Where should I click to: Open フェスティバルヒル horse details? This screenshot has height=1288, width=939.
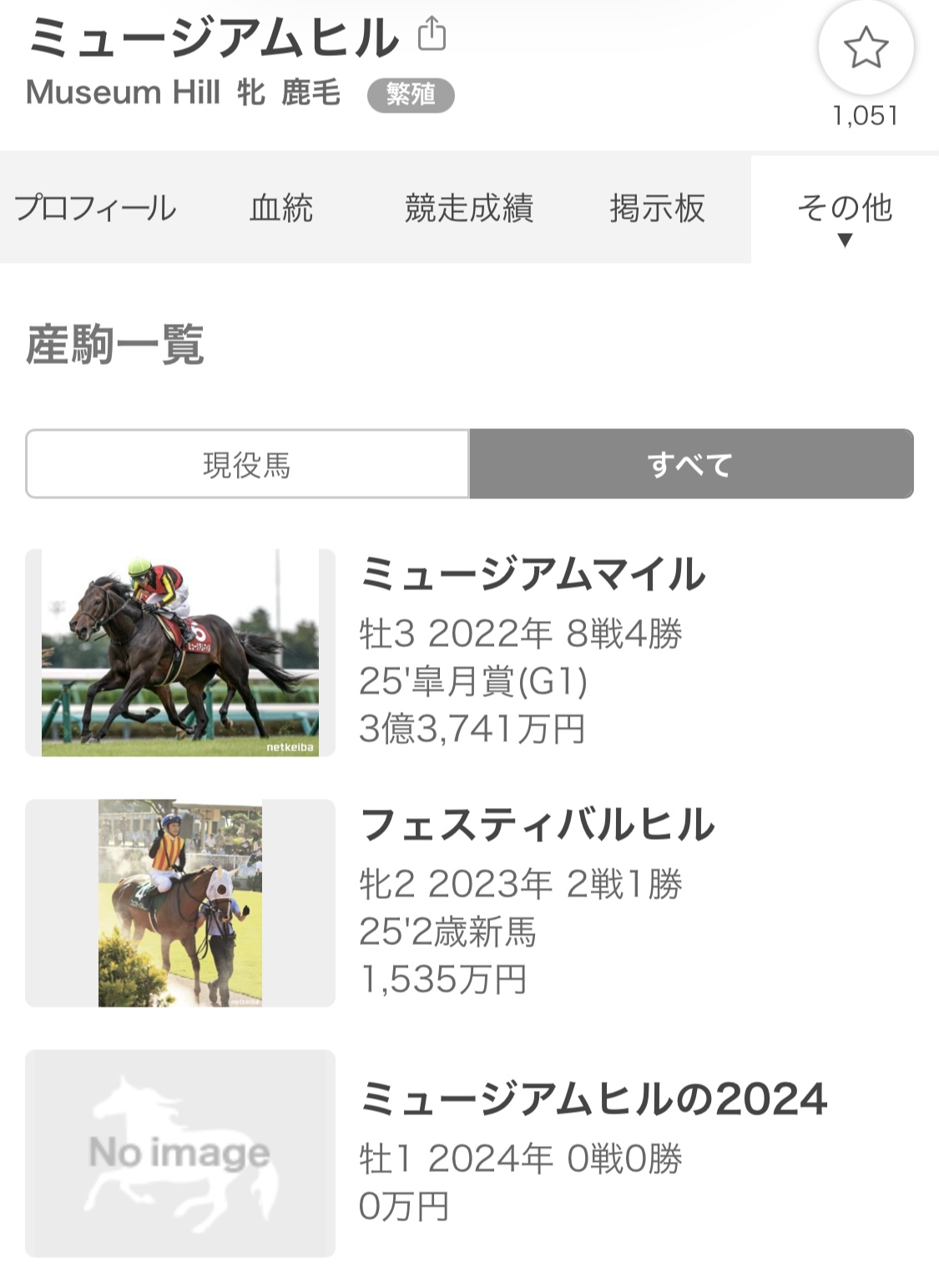[x=537, y=825]
